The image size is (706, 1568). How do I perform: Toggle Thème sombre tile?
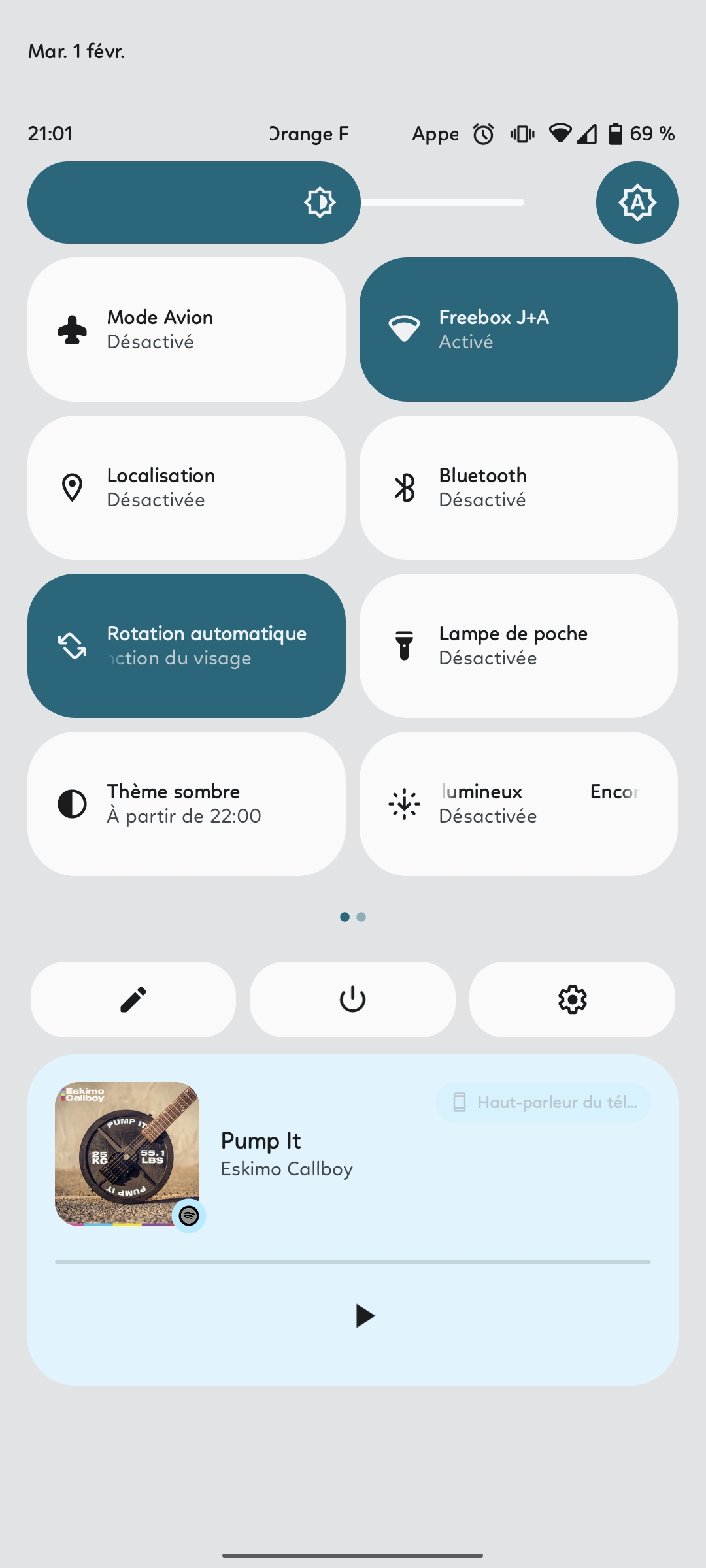click(x=186, y=804)
